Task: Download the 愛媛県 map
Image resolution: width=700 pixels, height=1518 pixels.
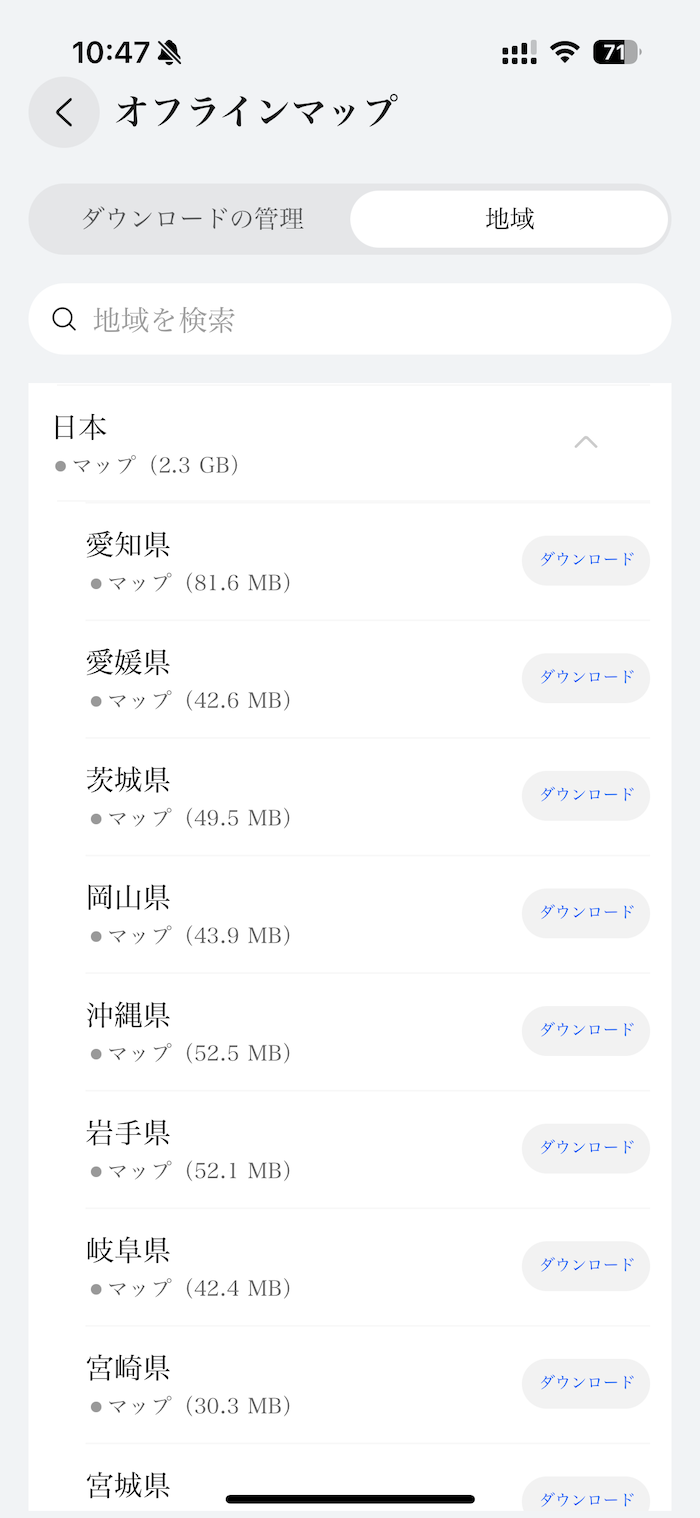Action: point(586,678)
